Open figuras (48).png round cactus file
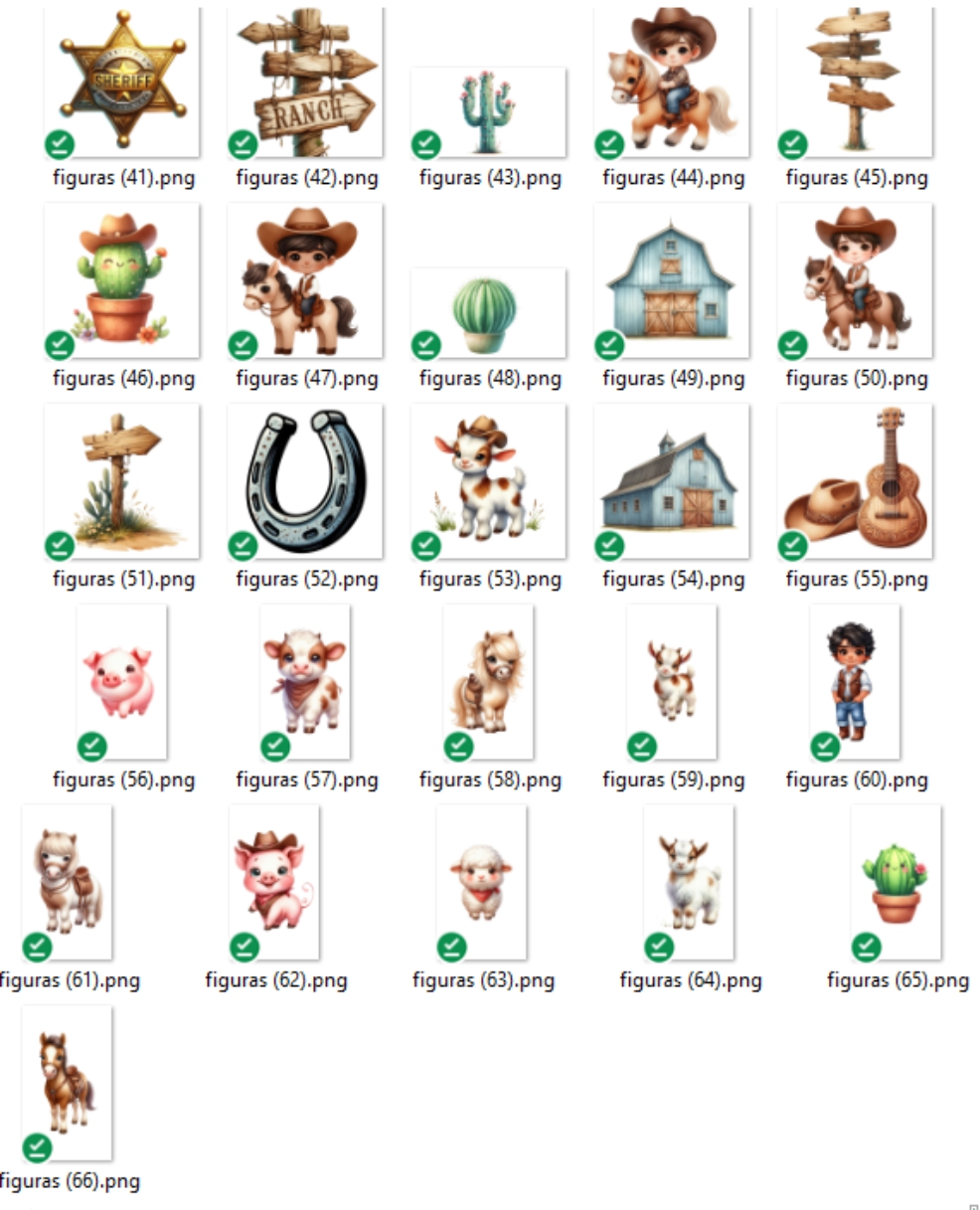Viewport: 980px width, 1210px height. click(488, 312)
